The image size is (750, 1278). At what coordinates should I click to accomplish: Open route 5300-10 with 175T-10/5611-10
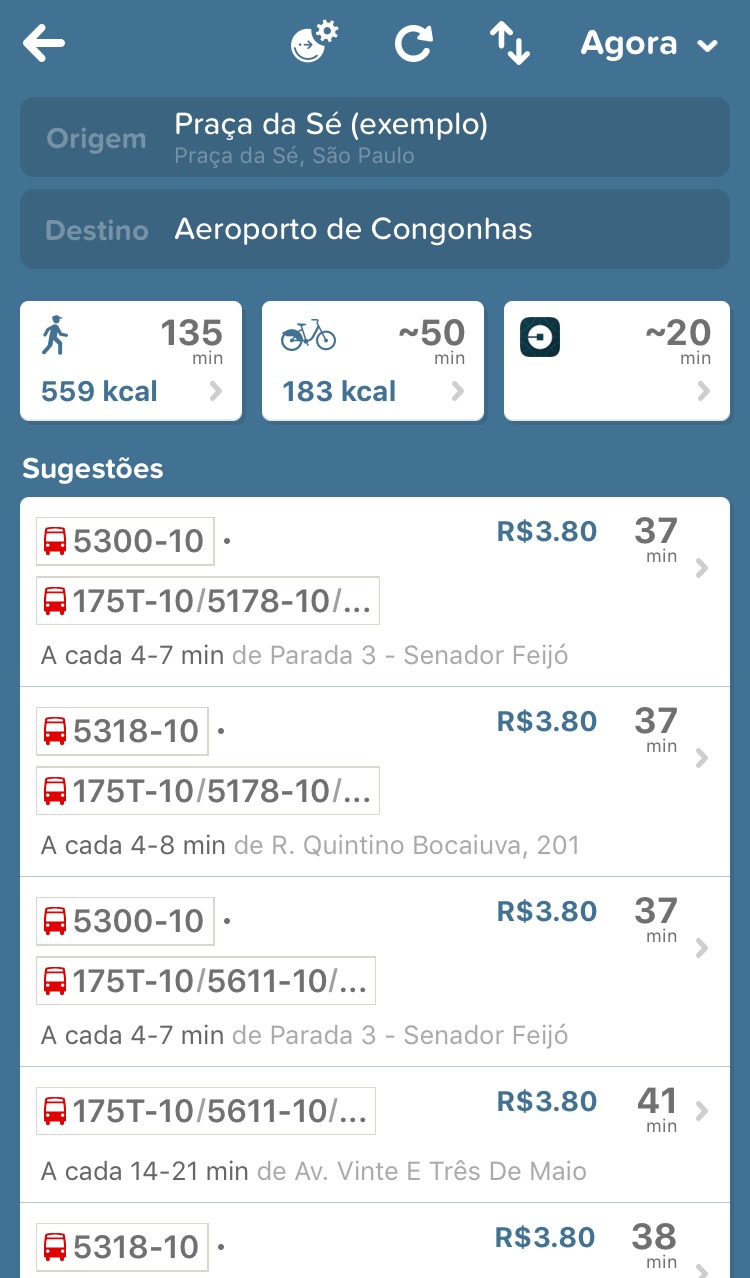(x=375, y=972)
